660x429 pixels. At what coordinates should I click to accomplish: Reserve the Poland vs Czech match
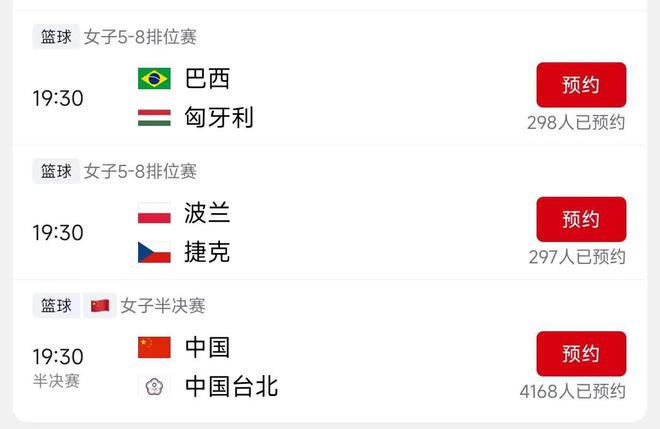[581, 219]
